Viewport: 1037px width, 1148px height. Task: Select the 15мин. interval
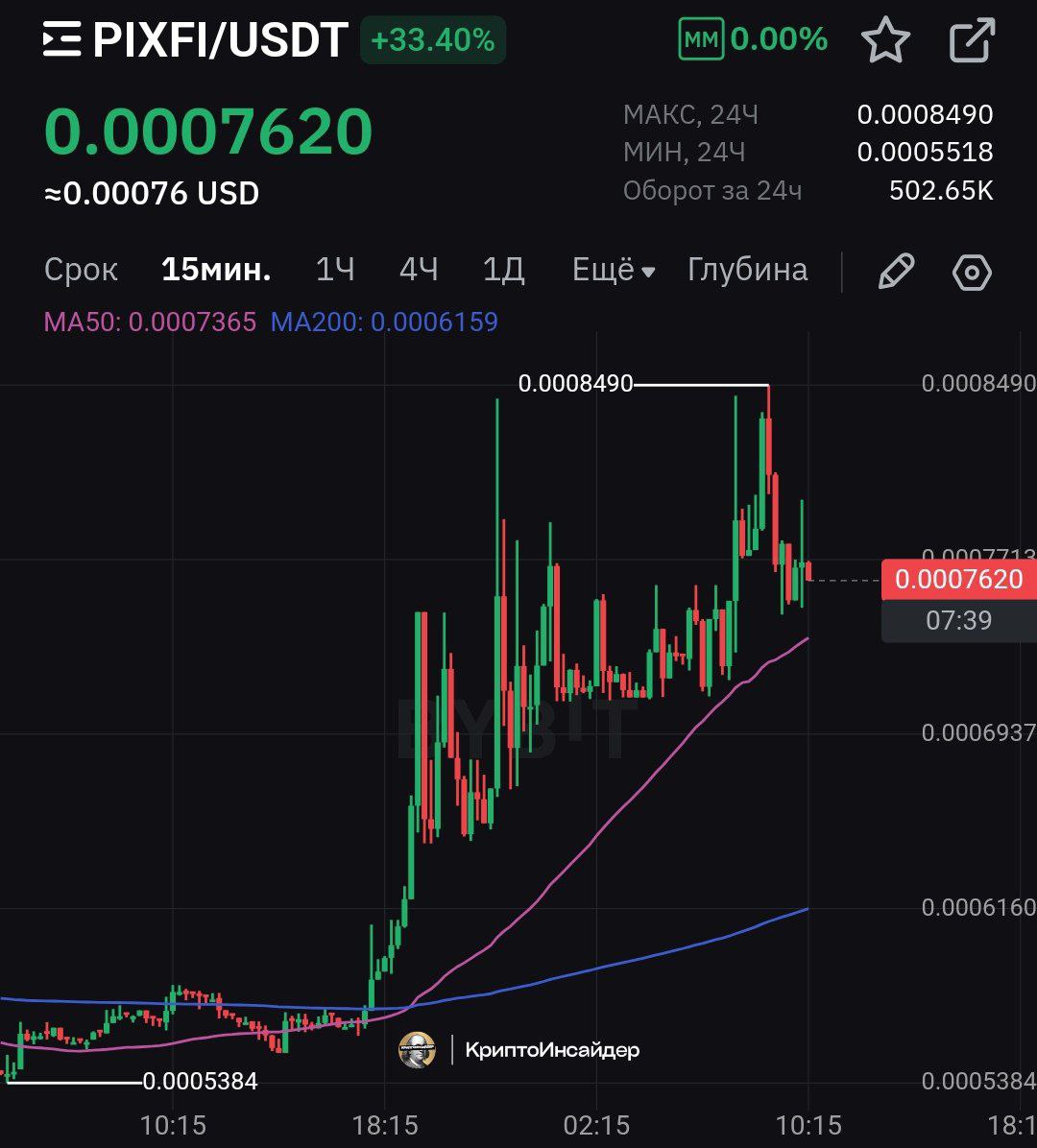216,271
